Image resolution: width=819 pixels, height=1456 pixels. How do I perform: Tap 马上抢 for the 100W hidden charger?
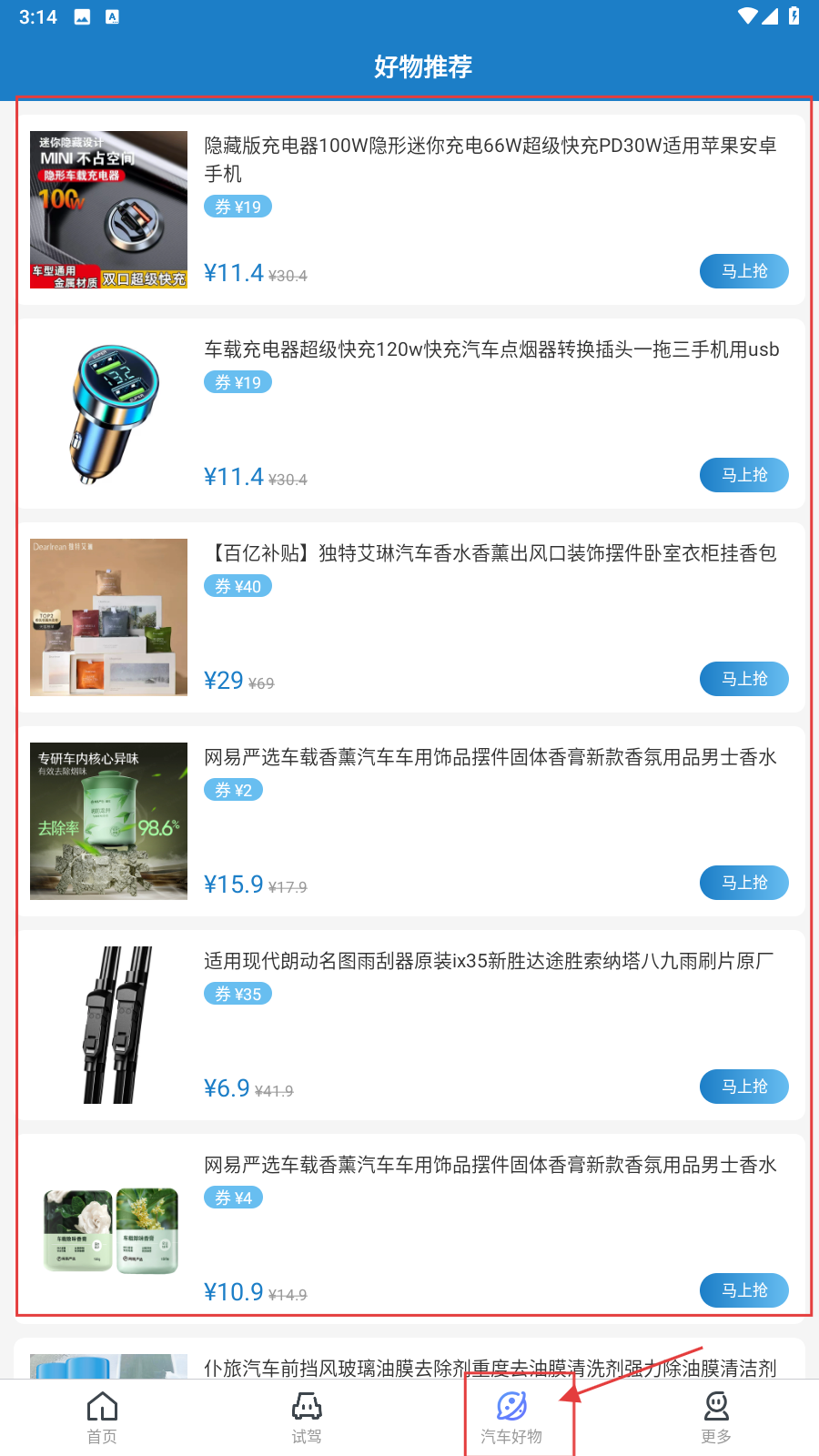[x=743, y=271]
